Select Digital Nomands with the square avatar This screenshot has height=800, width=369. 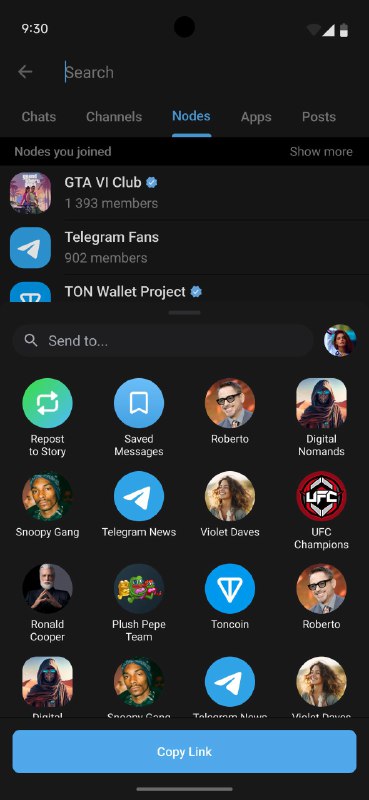click(321, 417)
